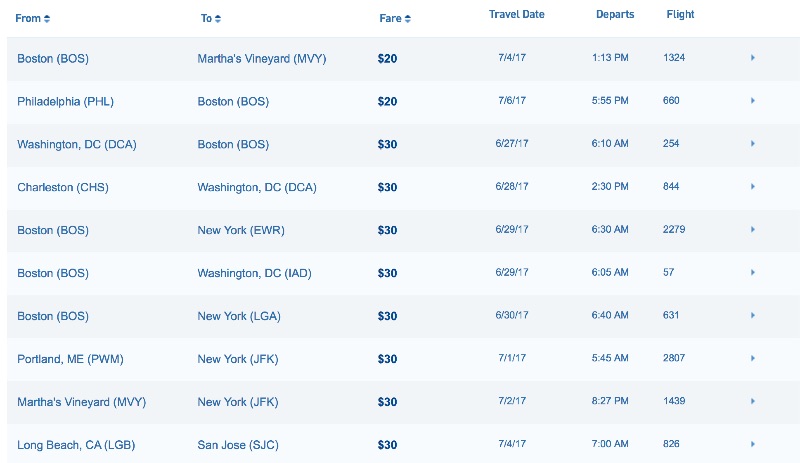This screenshot has height=463, width=800.
Task: Open Boston to Martha's Vineyard flight 1324
Action: pyautogui.click(x=752, y=58)
